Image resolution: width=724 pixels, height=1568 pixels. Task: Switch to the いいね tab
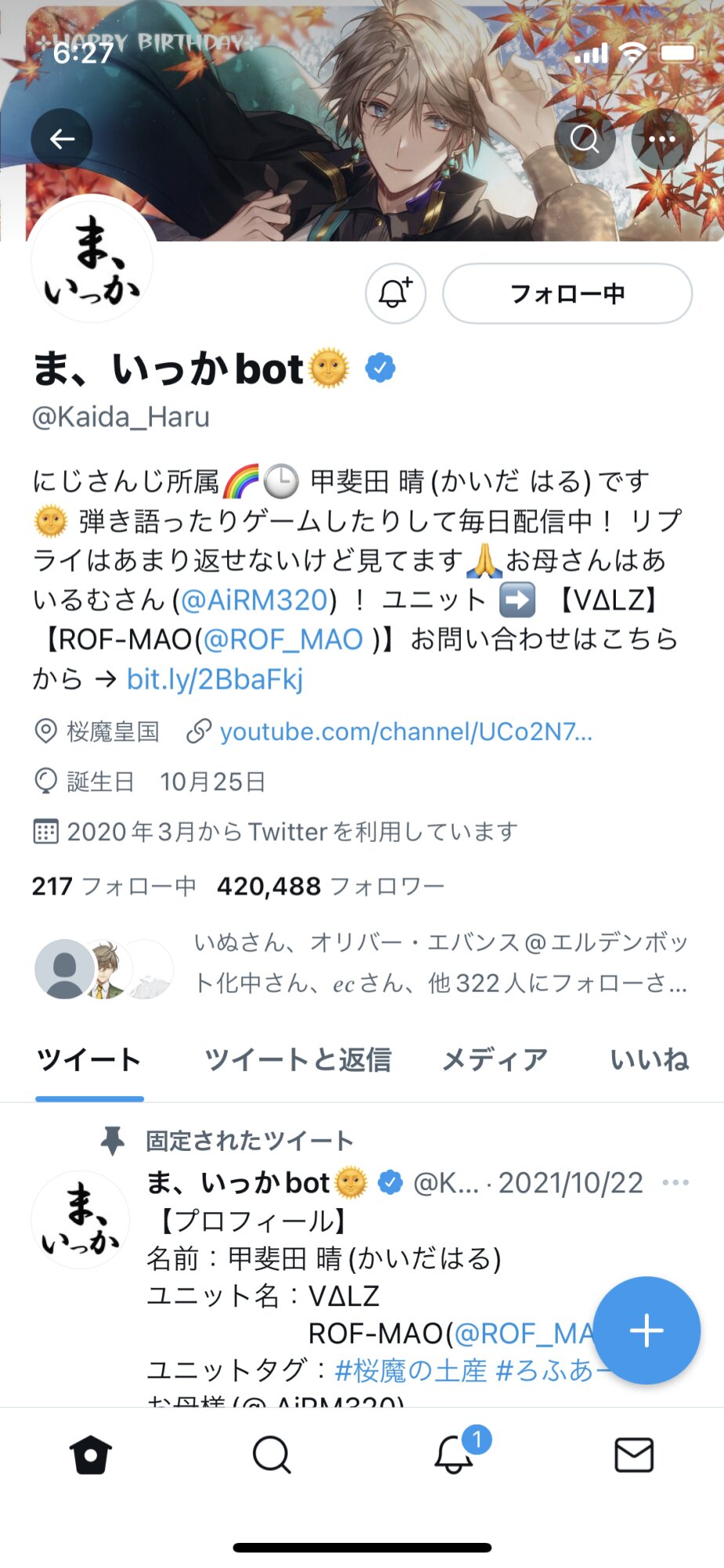click(650, 1060)
